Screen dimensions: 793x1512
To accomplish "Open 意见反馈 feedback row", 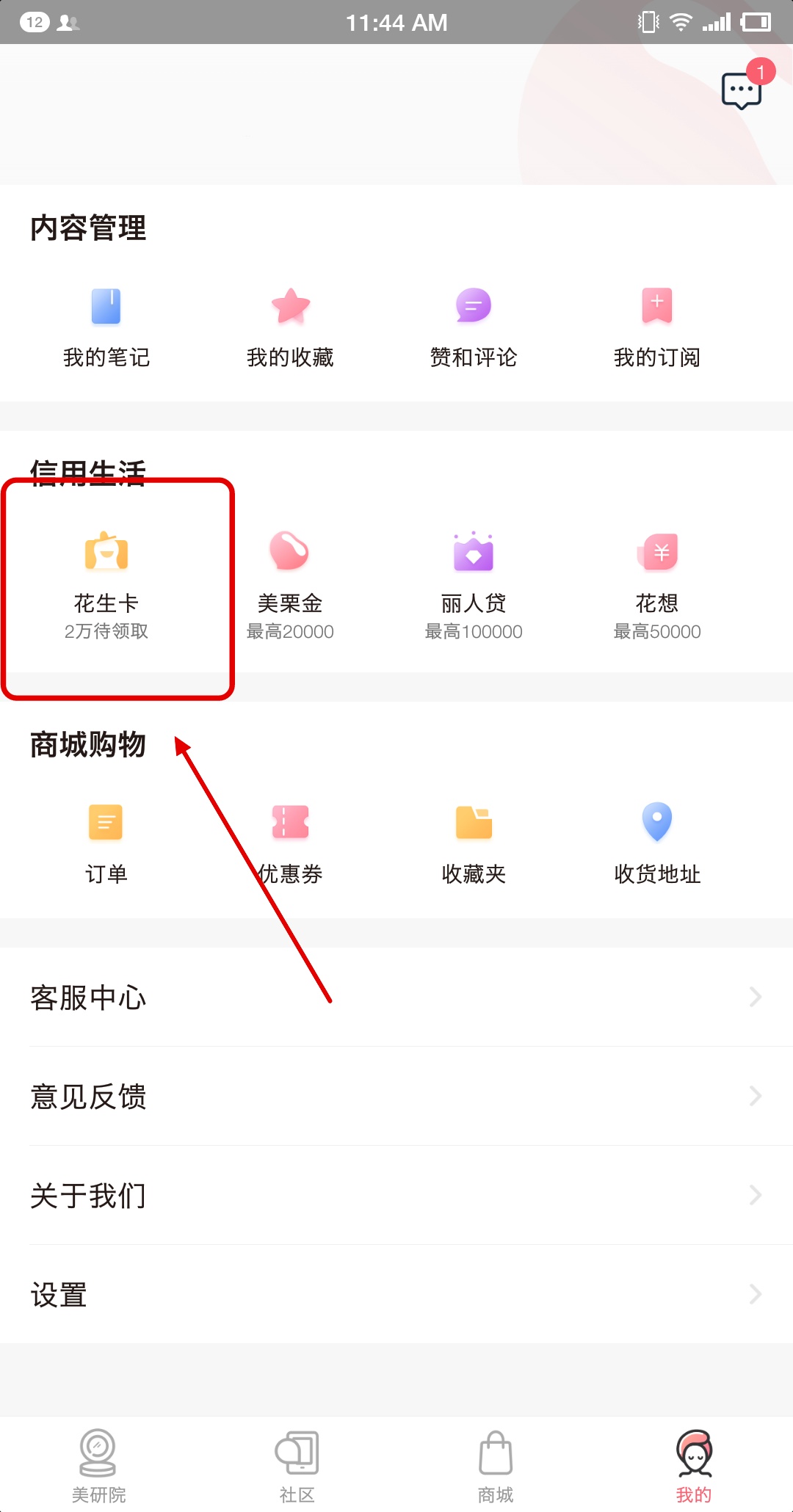I will (396, 1097).
